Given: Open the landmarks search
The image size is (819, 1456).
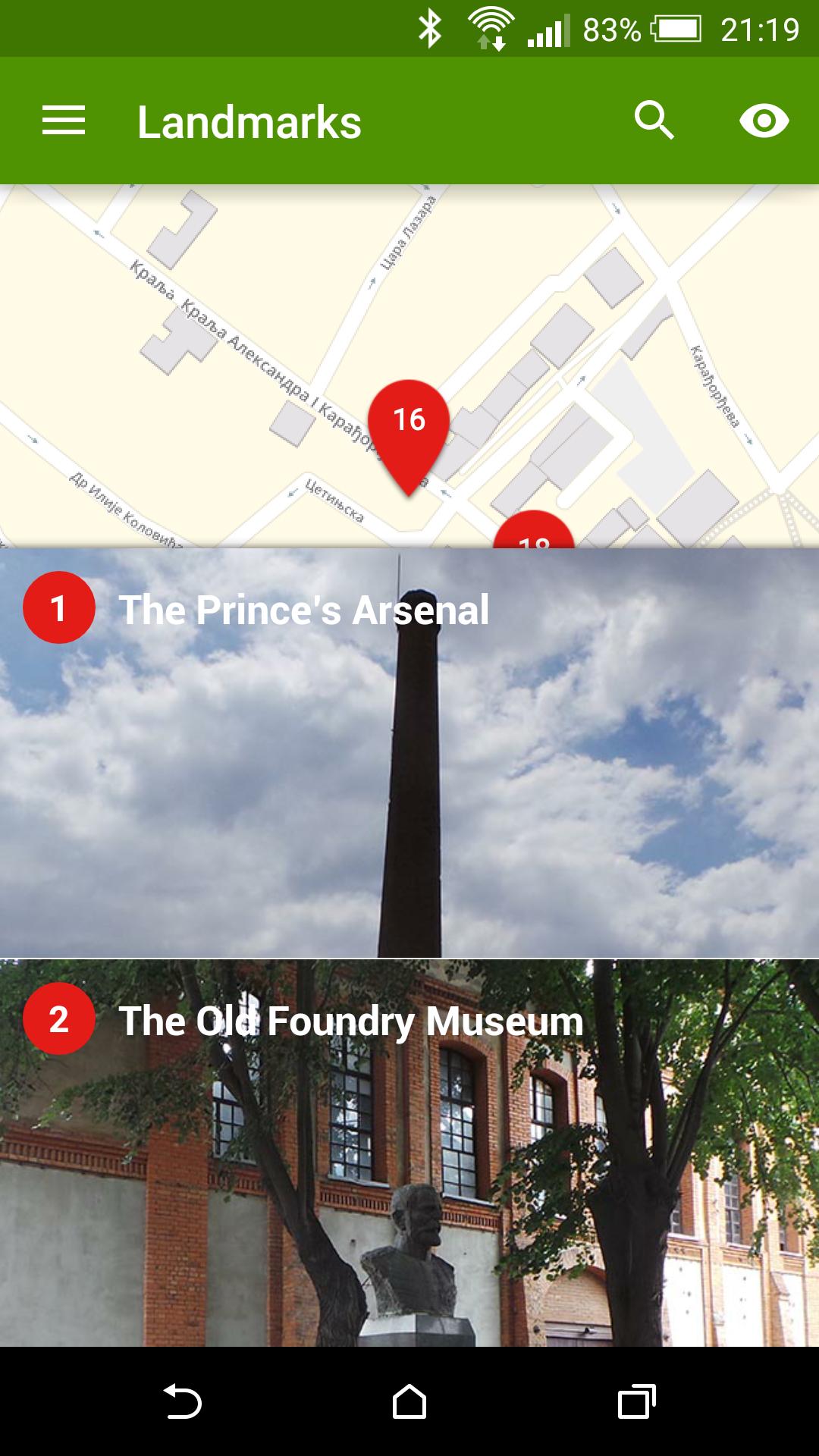Looking at the screenshot, I should [x=654, y=121].
